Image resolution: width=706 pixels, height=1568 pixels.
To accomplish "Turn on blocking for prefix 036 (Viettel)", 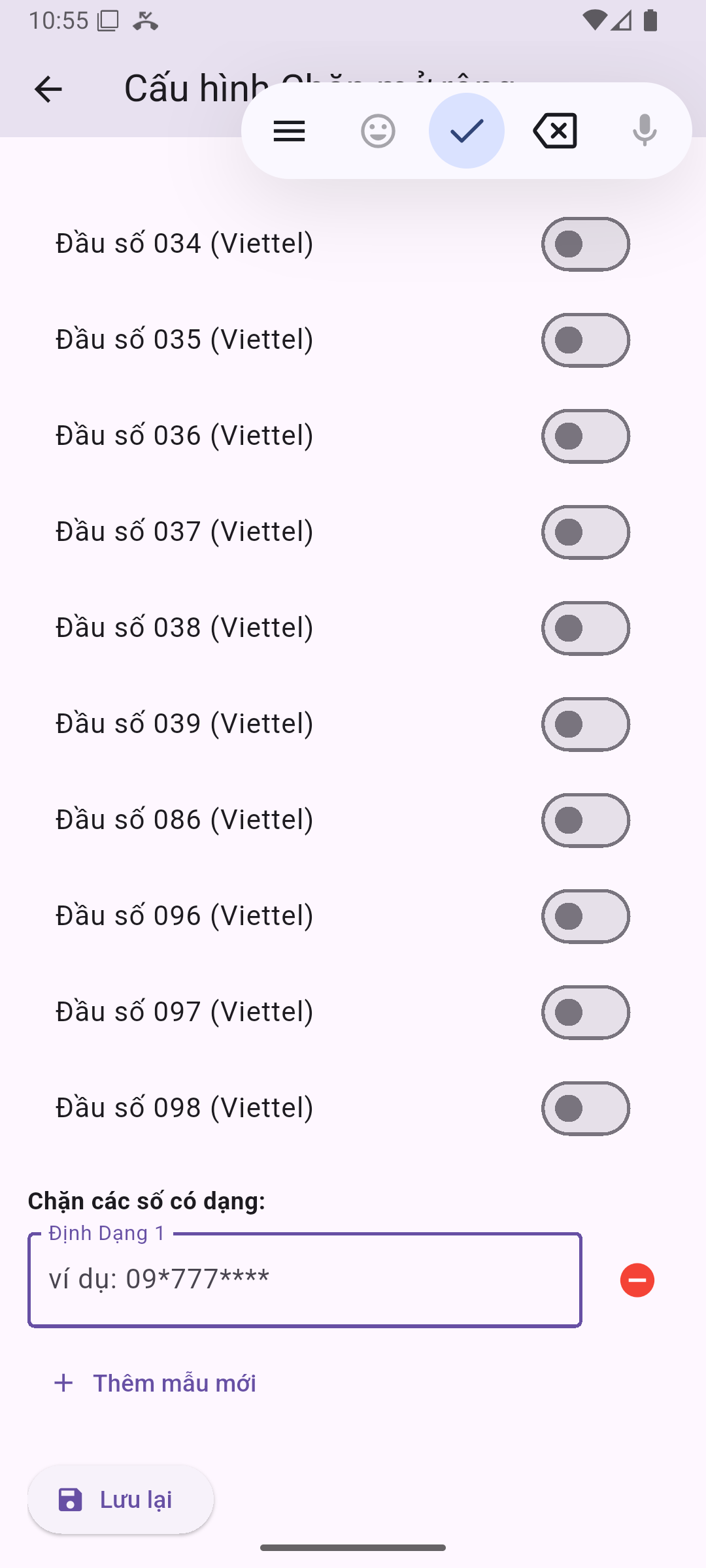I will [x=585, y=436].
